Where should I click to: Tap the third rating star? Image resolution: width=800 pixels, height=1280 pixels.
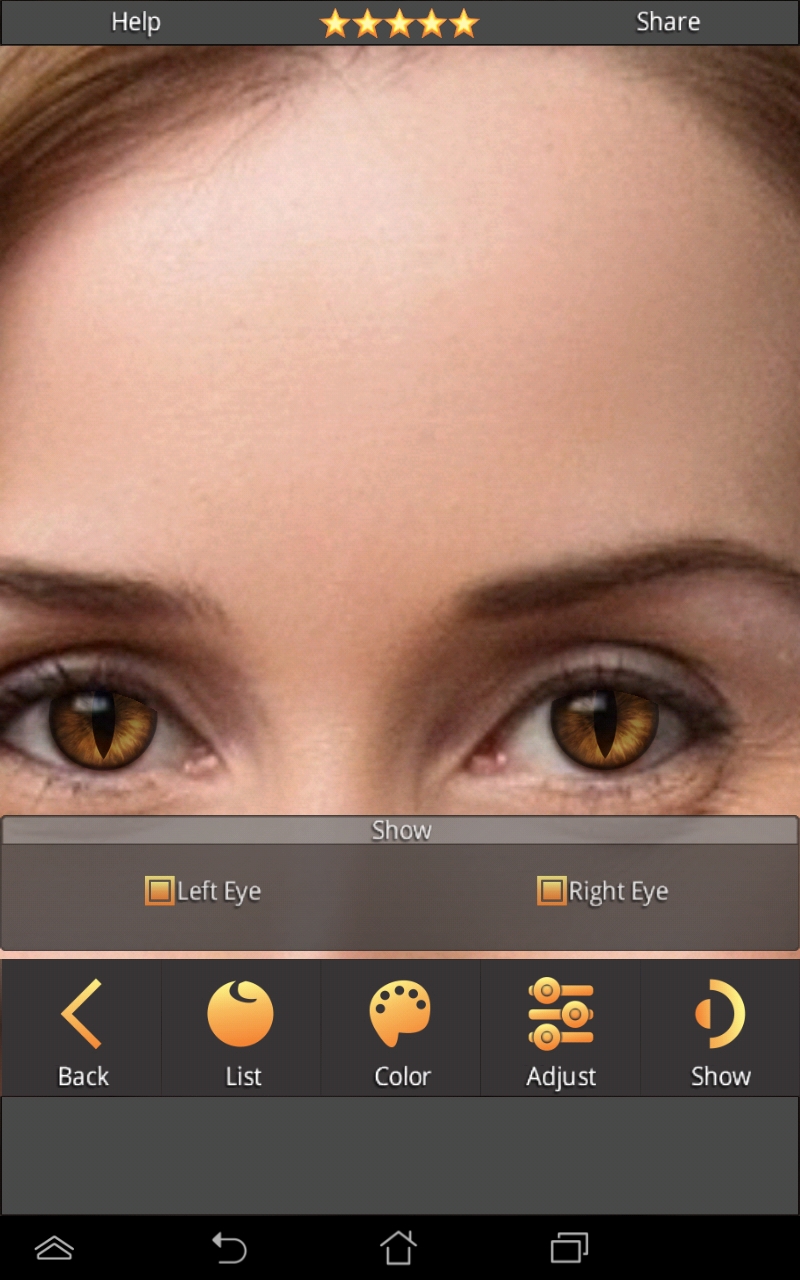pyautogui.click(x=399, y=22)
